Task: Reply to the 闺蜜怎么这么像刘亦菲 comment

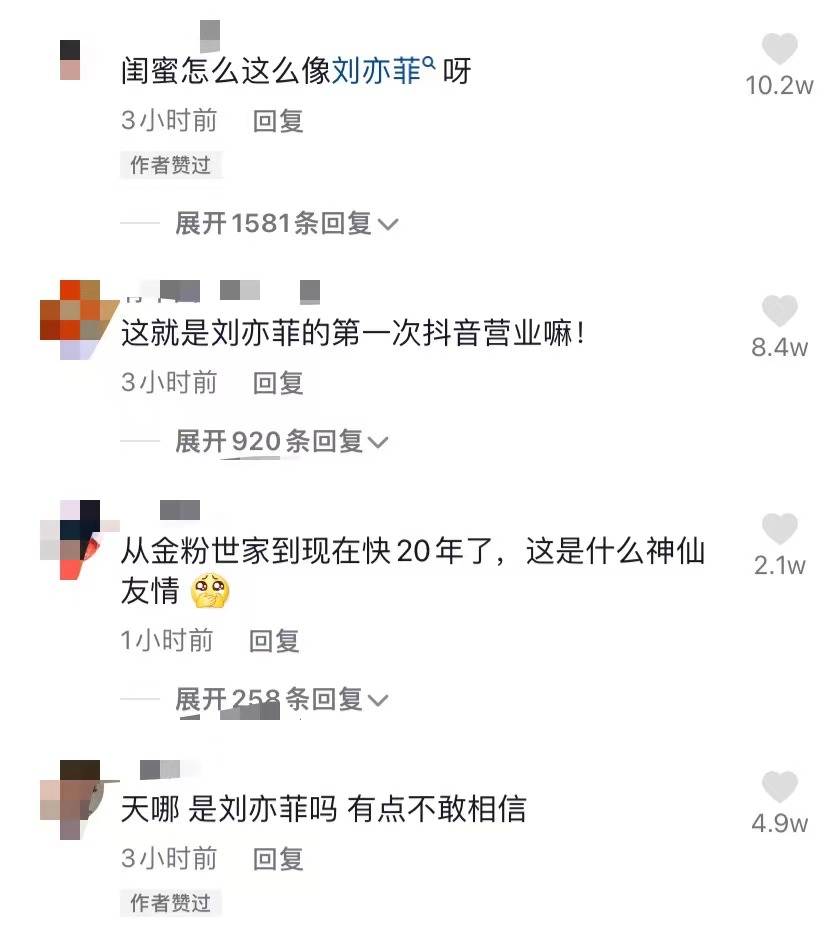Action: pyautogui.click(x=277, y=122)
